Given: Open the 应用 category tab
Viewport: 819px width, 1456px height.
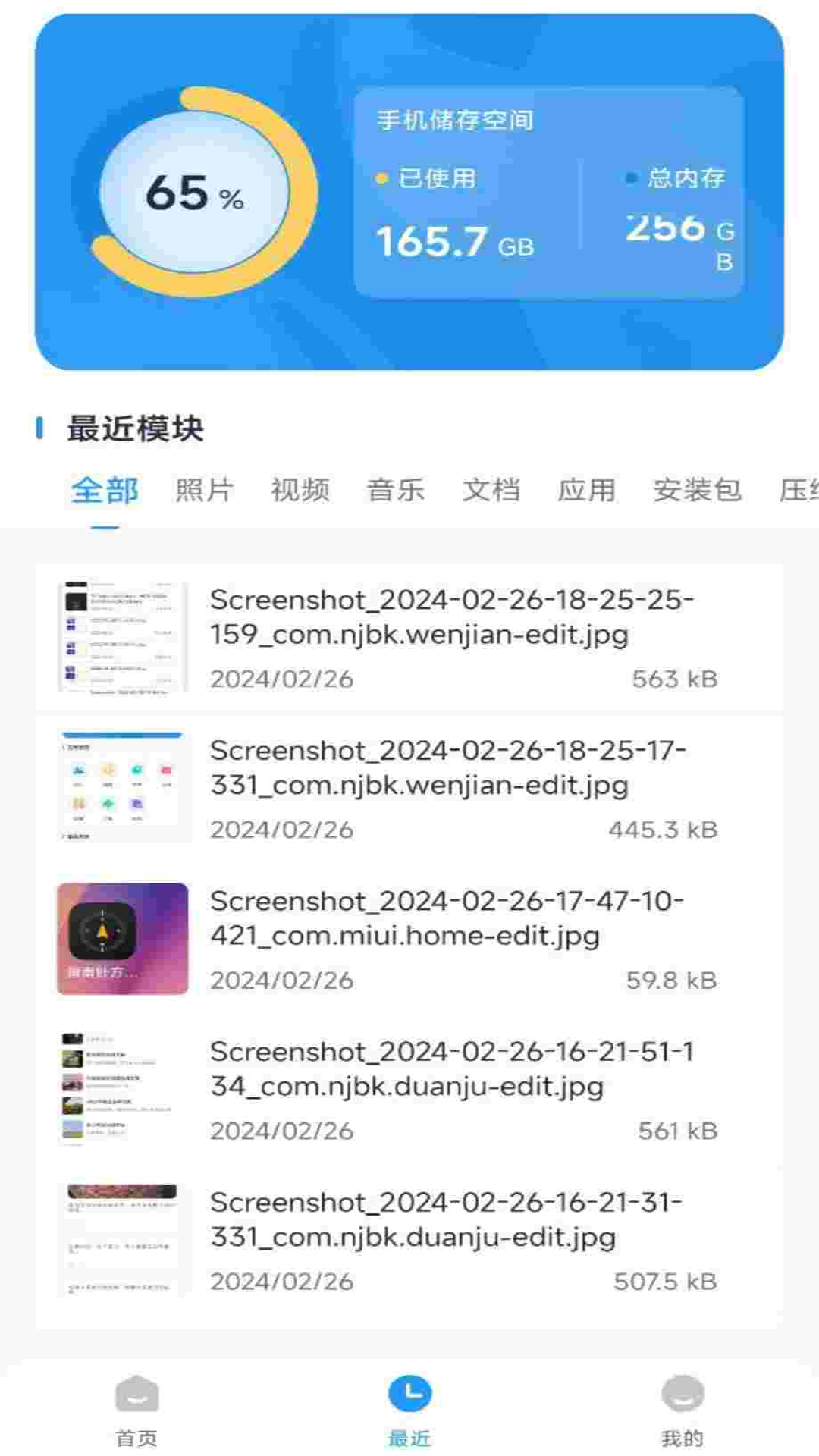Looking at the screenshot, I should [586, 491].
